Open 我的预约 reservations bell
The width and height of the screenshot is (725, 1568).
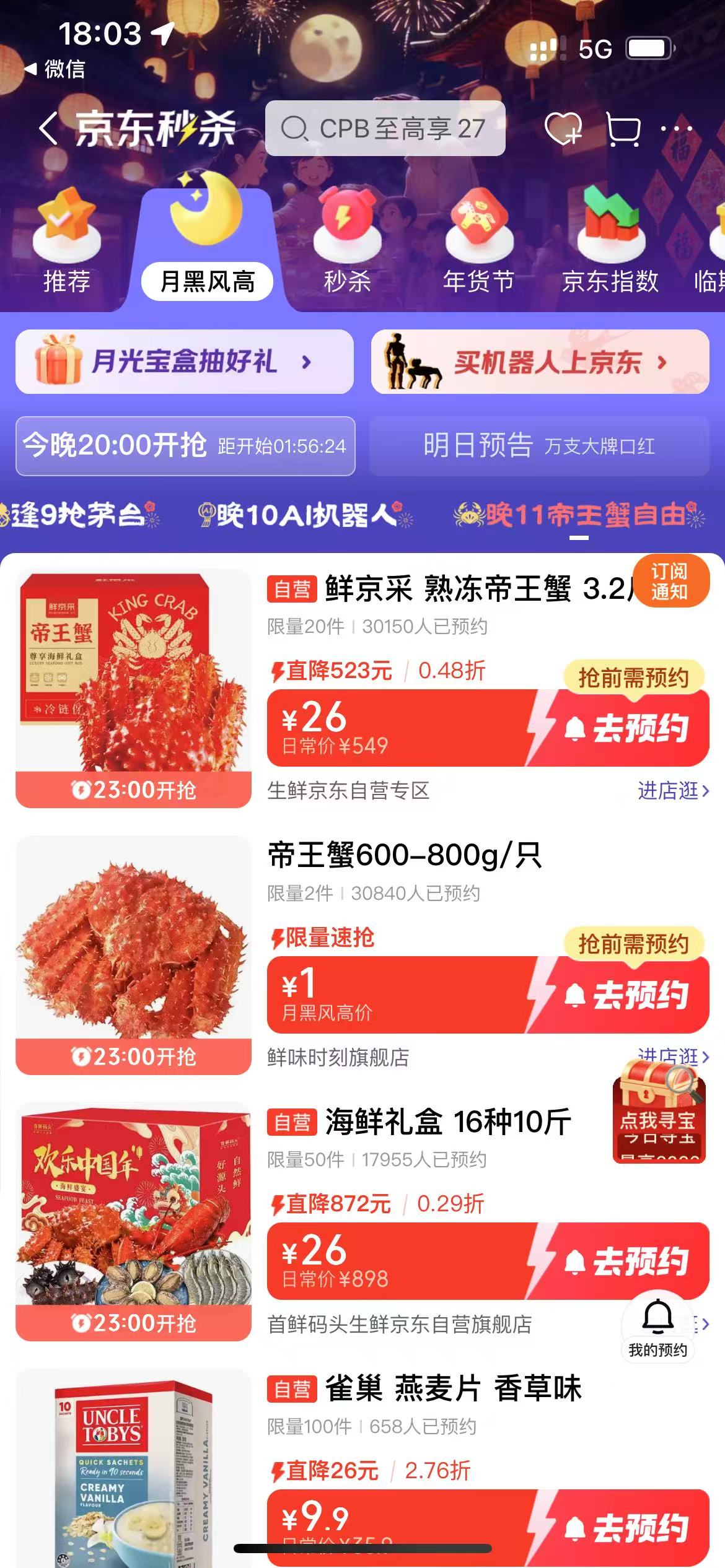pyautogui.click(x=658, y=1325)
